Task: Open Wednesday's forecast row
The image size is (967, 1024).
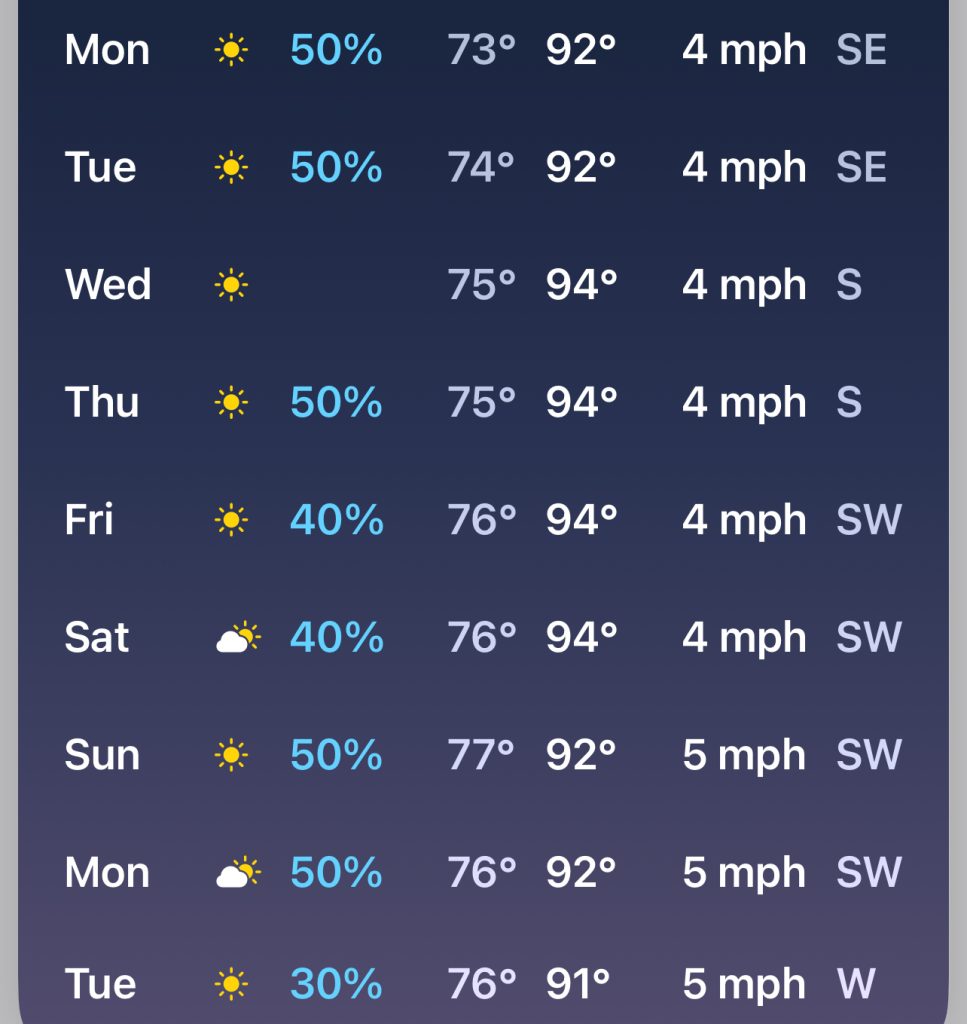Action: point(483,285)
